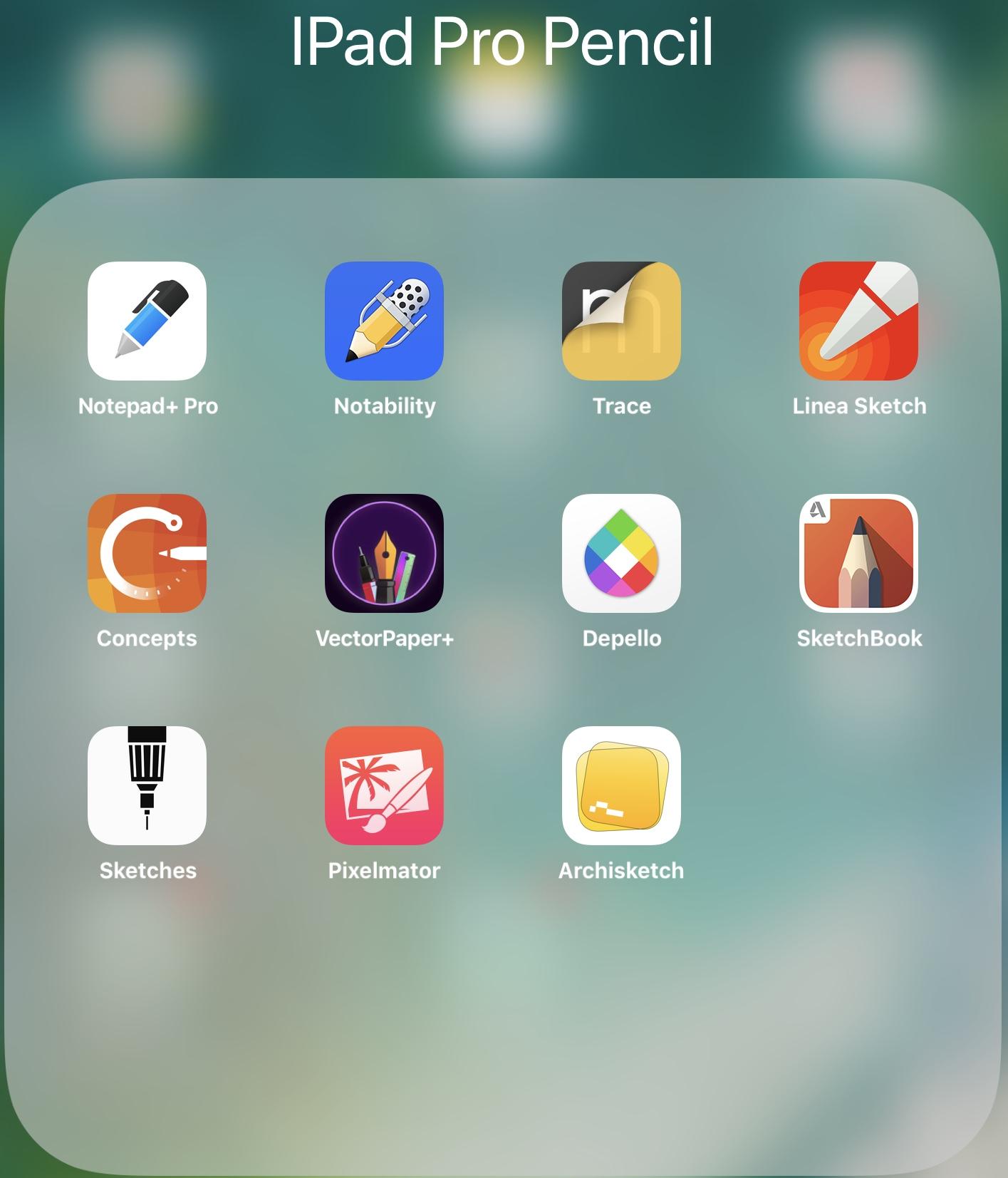
Task: Open the Concepts app
Action: coord(147,553)
